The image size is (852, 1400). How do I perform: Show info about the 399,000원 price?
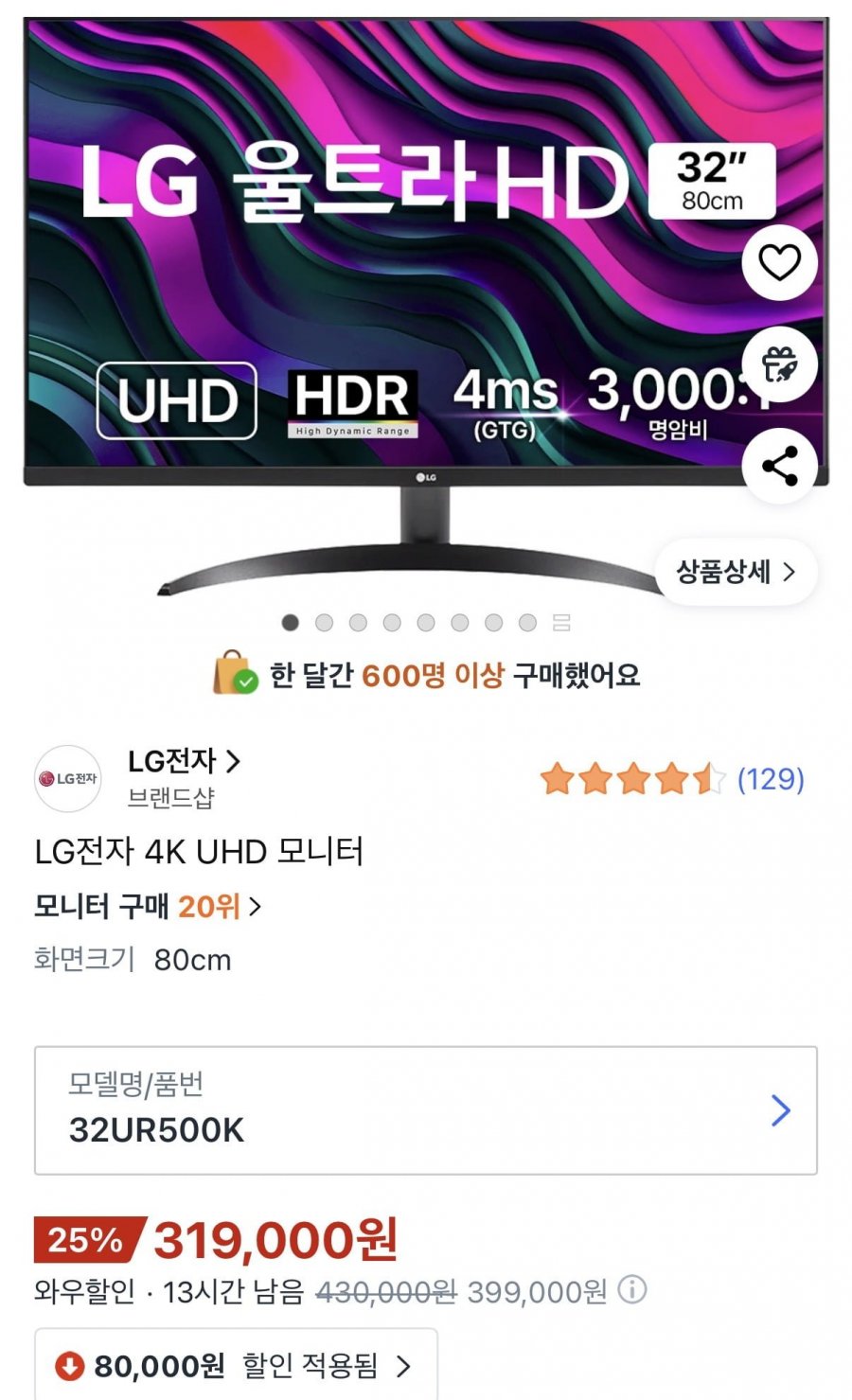pyautogui.click(x=632, y=1289)
